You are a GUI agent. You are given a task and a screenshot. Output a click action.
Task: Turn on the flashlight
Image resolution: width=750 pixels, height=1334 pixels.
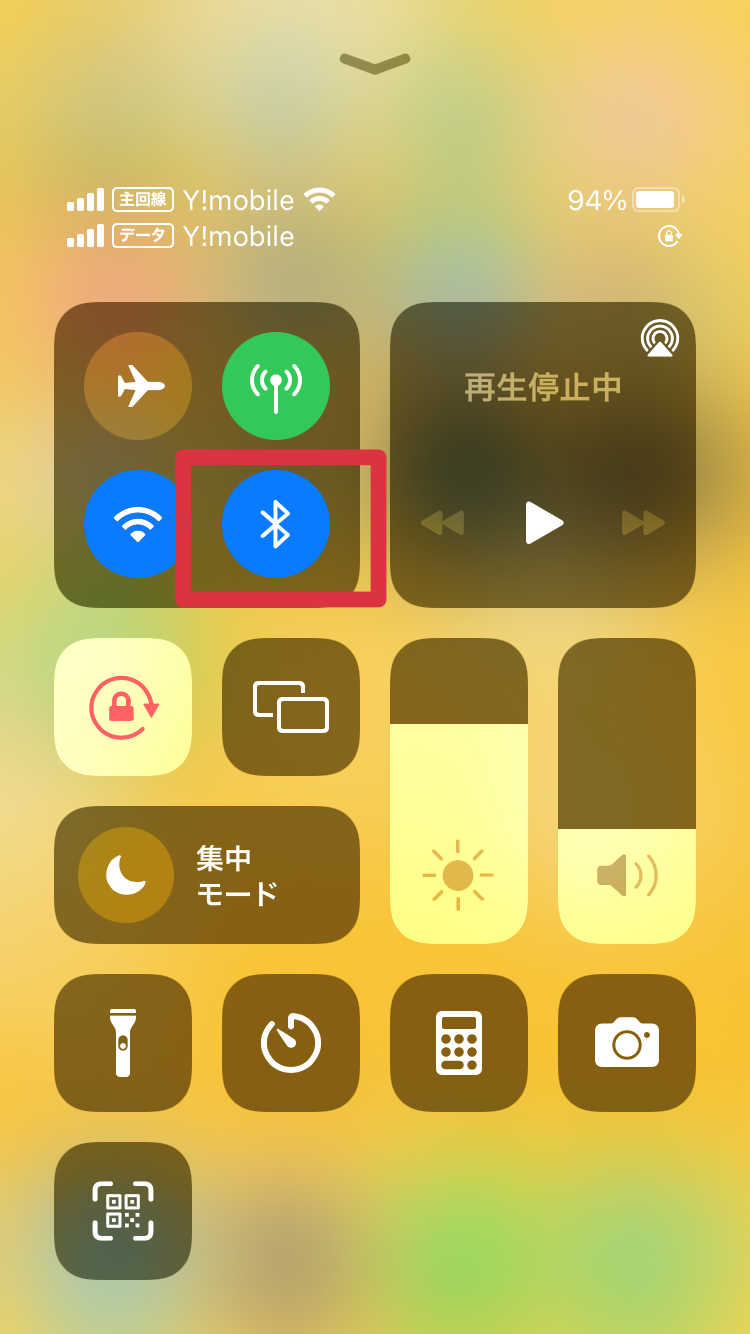[x=123, y=1043]
